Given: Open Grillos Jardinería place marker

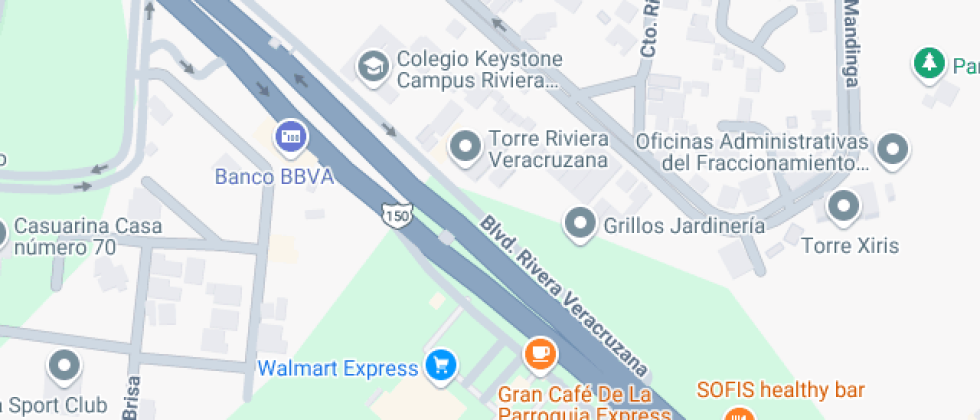Looking at the screenshot, I should [x=580, y=224].
